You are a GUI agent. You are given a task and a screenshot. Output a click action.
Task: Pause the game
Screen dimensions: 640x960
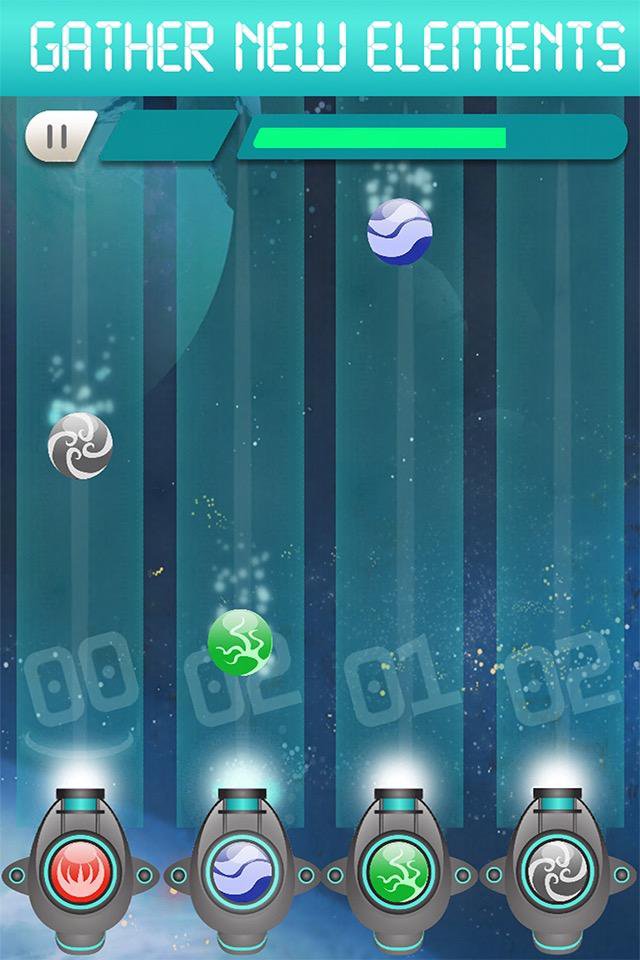click(x=59, y=136)
